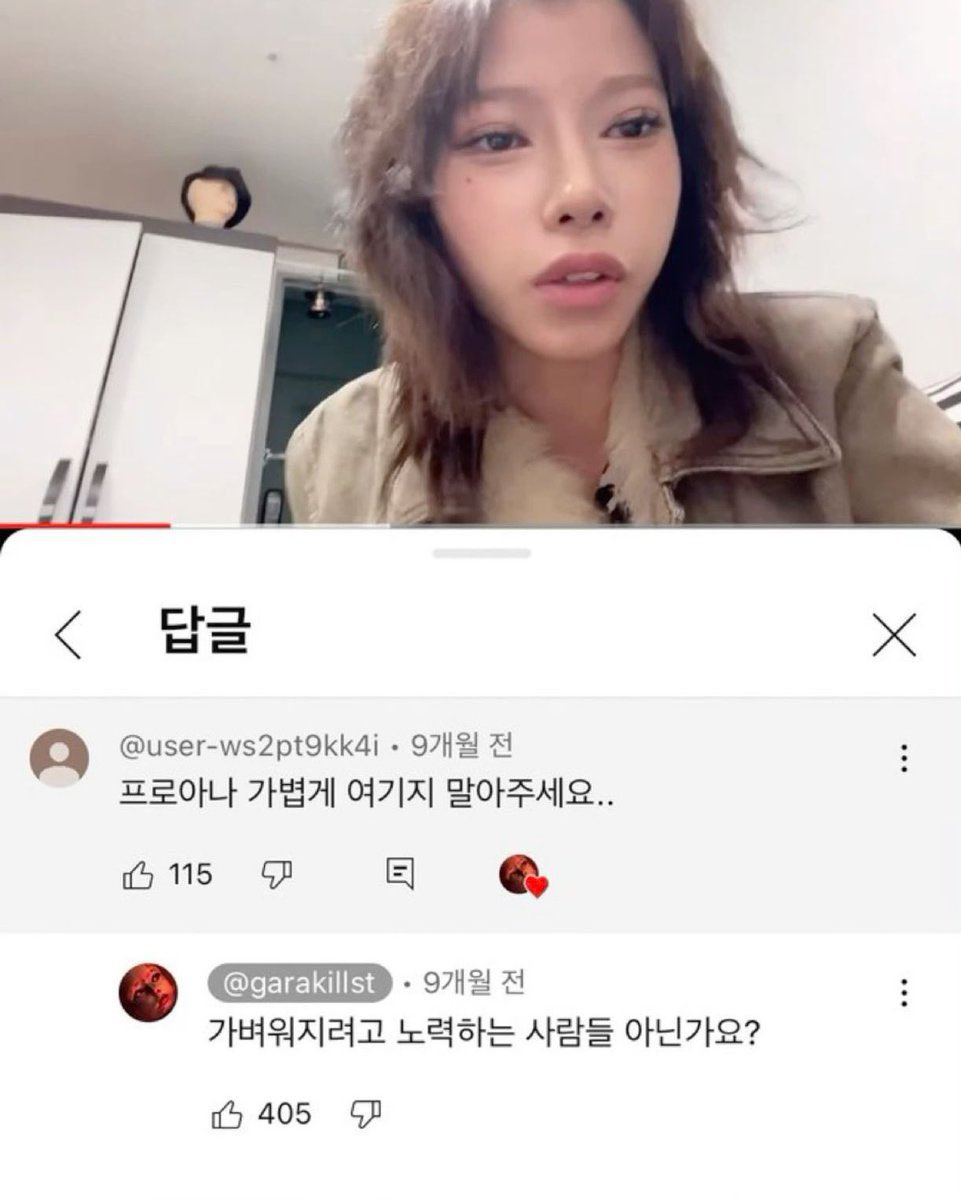Tap the 9개월 전 timestamp on the comment
The height and width of the screenshot is (1200, 961).
[x=454, y=743]
